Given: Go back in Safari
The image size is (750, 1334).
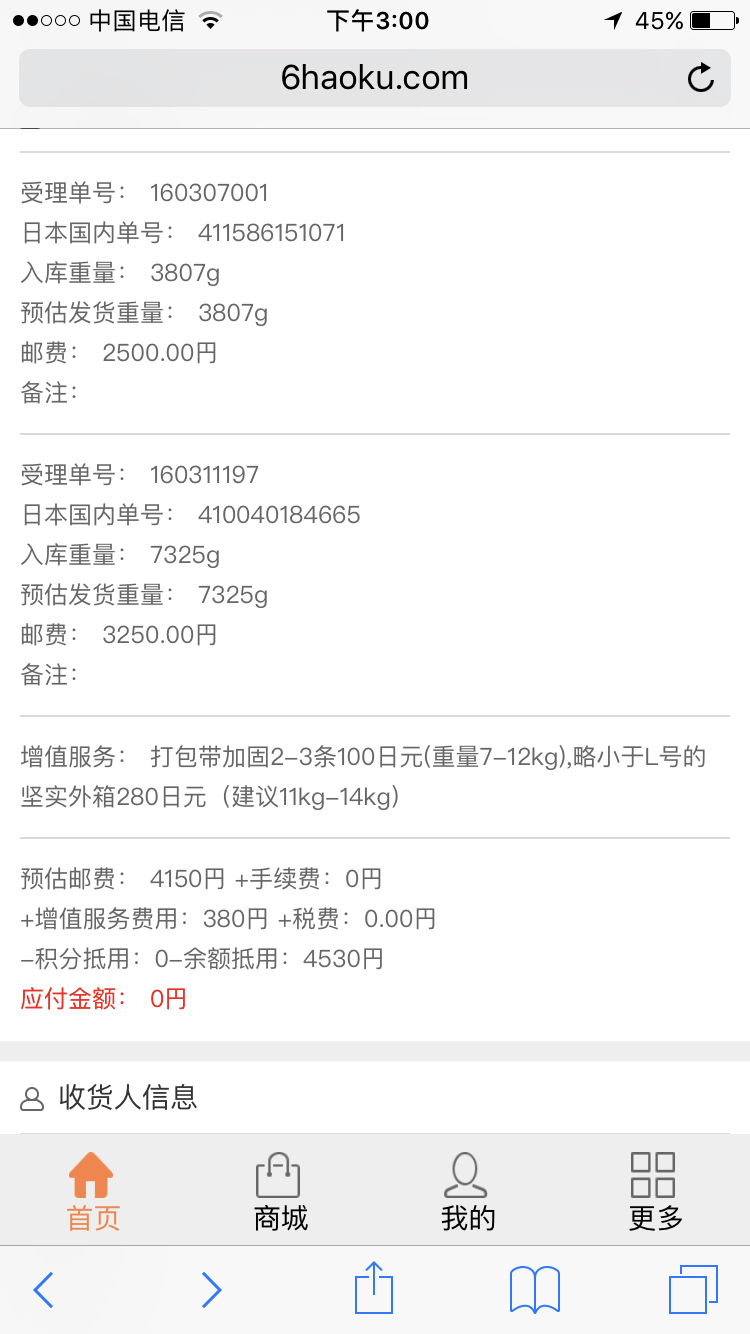Looking at the screenshot, I should pyautogui.click(x=43, y=1290).
